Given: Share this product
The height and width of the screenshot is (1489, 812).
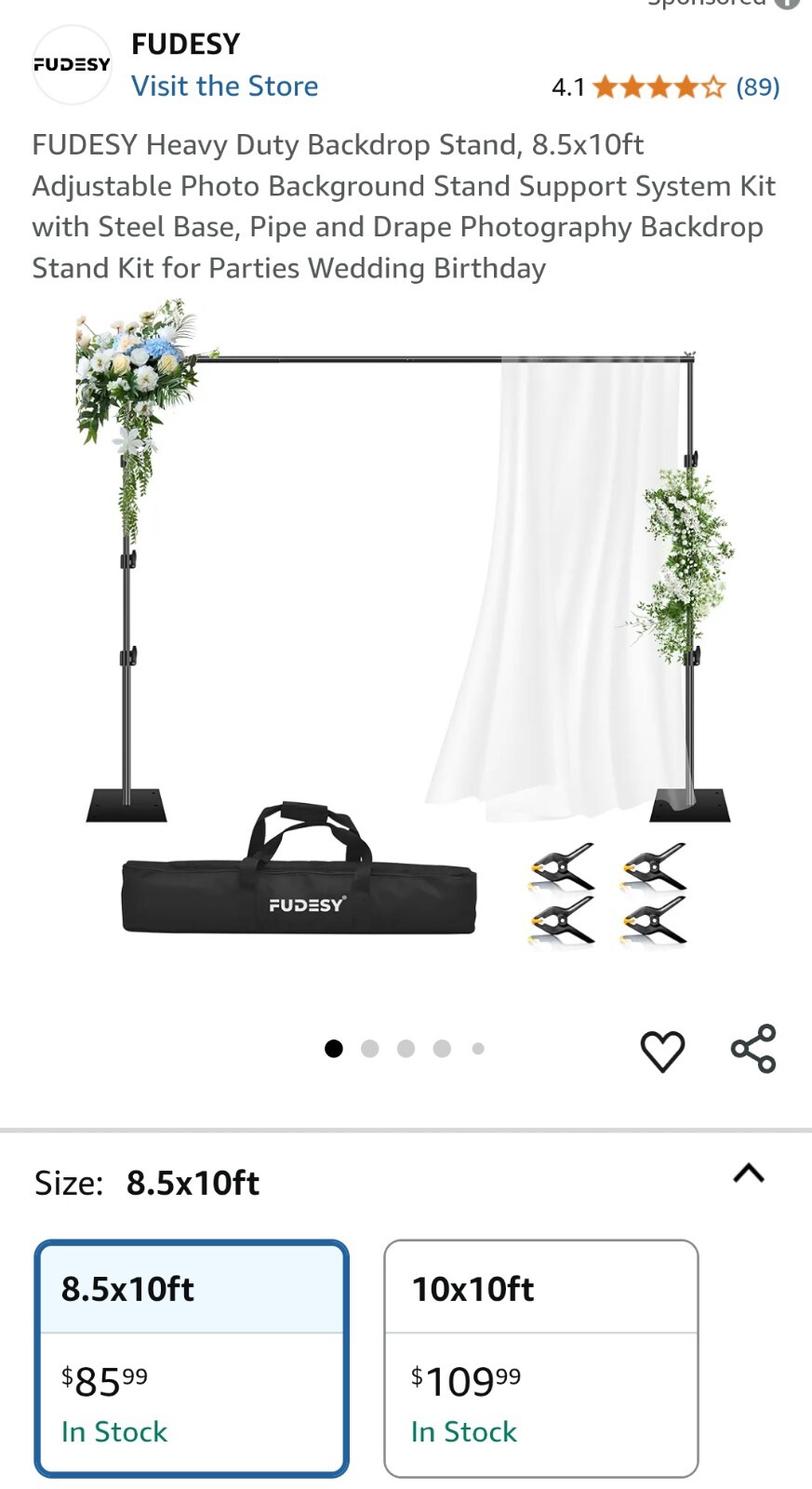Looking at the screenshot, I should tap(753, 1049).
